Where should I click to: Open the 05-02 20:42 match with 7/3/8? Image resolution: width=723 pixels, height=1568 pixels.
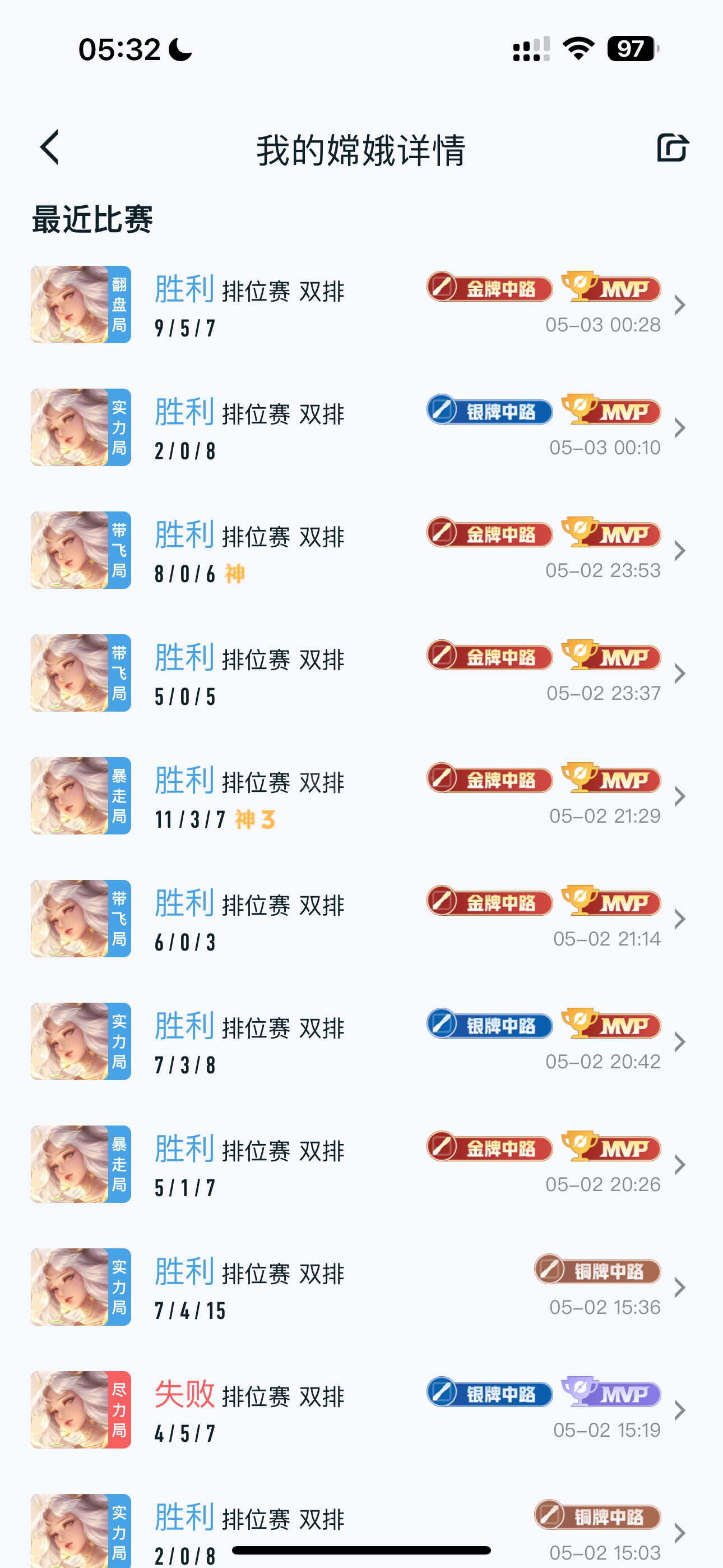click(x=361, y=1042)
